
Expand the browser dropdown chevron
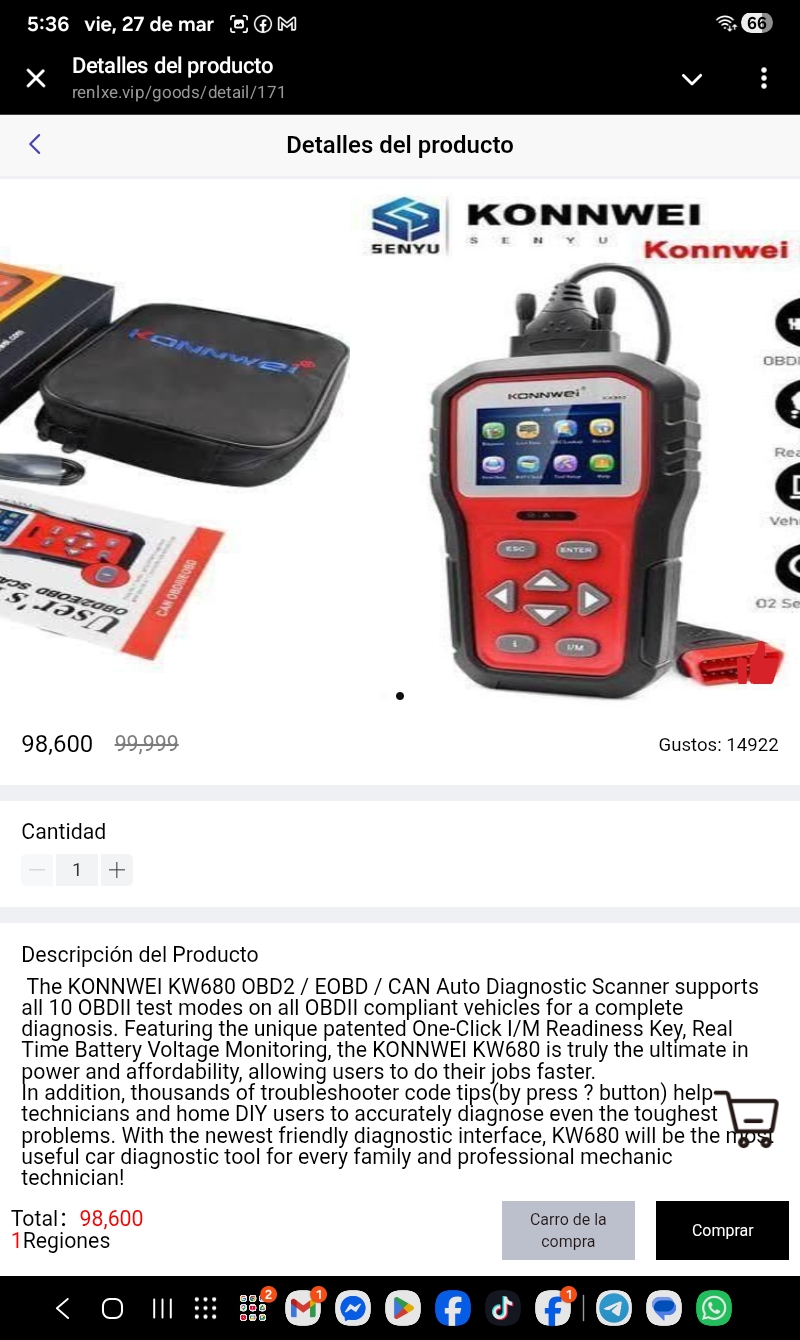click(692, 79)
